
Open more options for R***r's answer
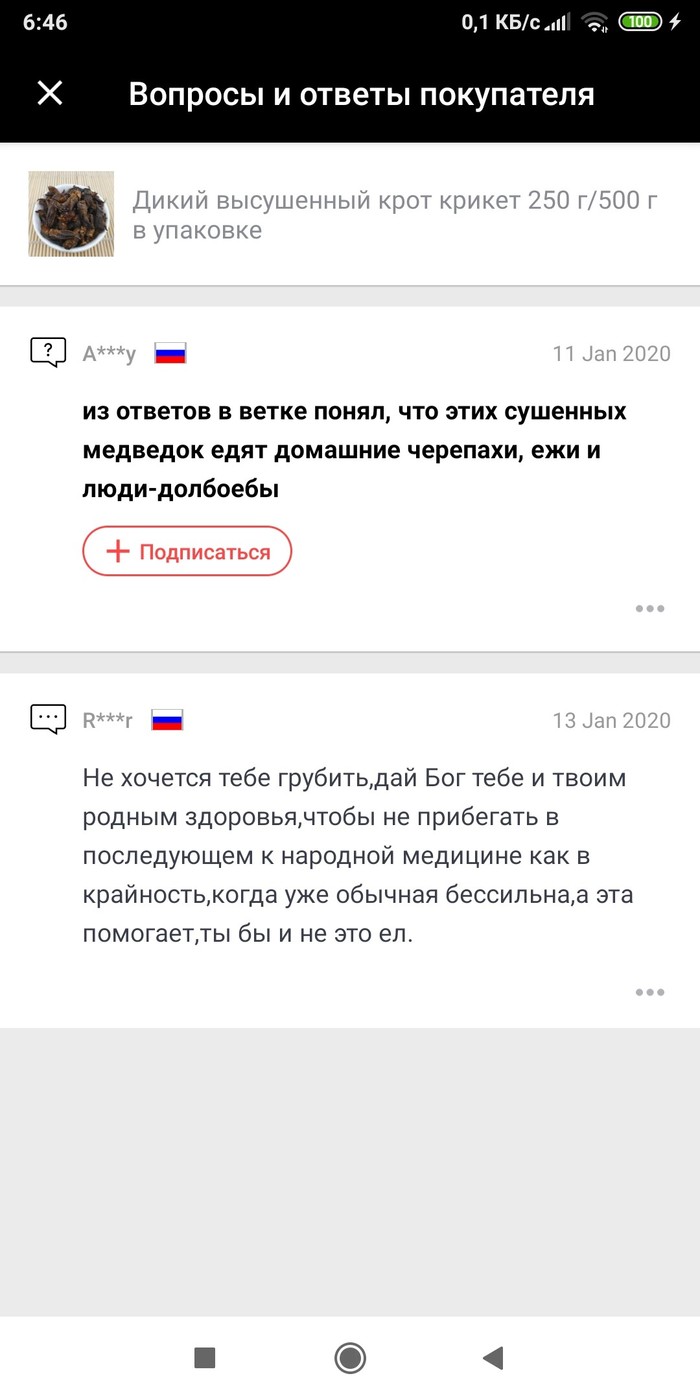(x=649, y=992)
